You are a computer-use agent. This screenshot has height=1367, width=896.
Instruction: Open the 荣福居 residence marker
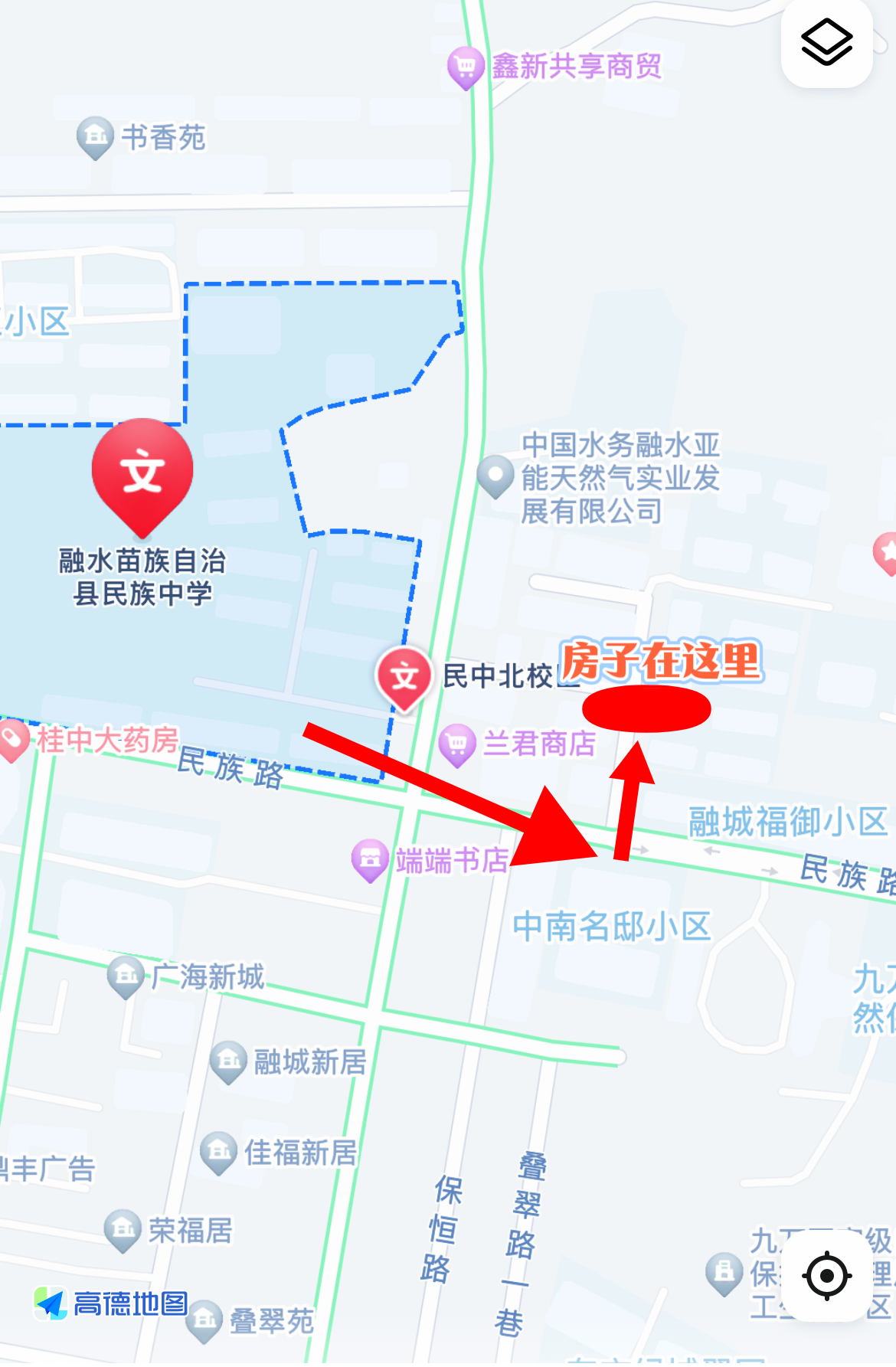(123, 1230)
